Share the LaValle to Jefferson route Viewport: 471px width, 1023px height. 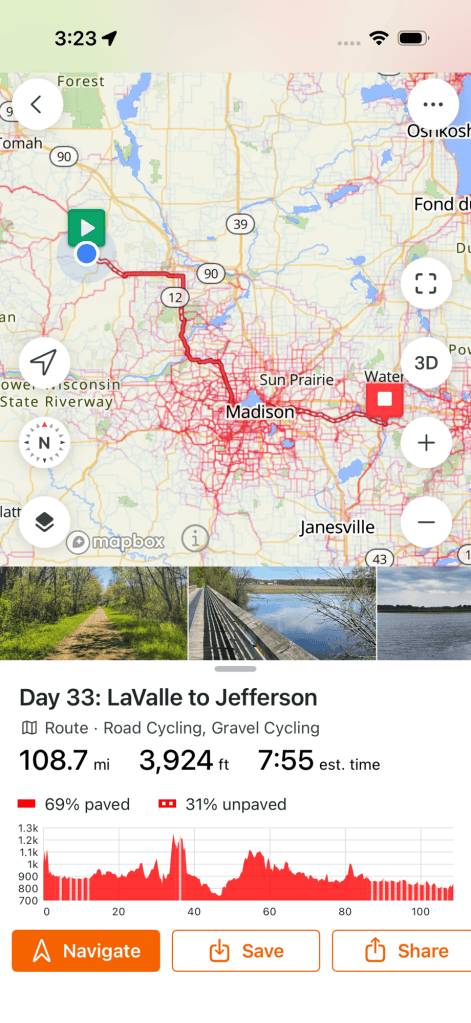[x=402, y=951]
